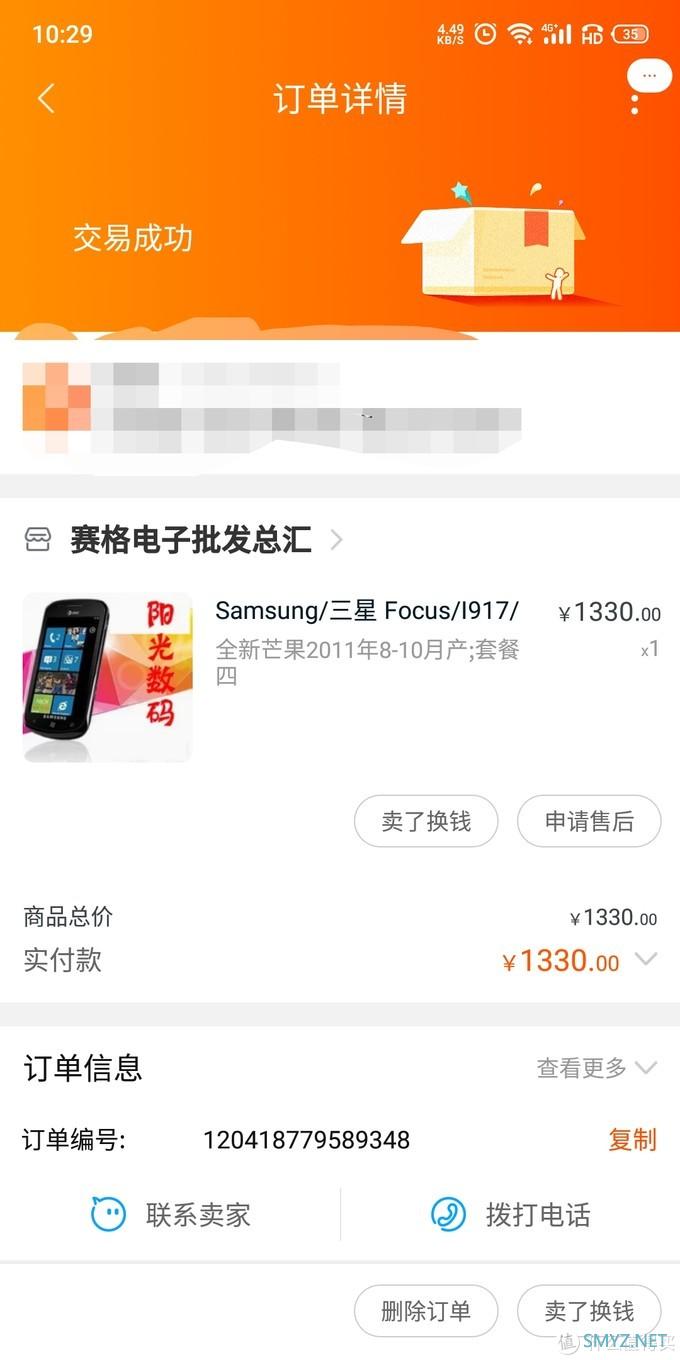
Task: Go back from the order details page
Action: [x=46, y=98]
